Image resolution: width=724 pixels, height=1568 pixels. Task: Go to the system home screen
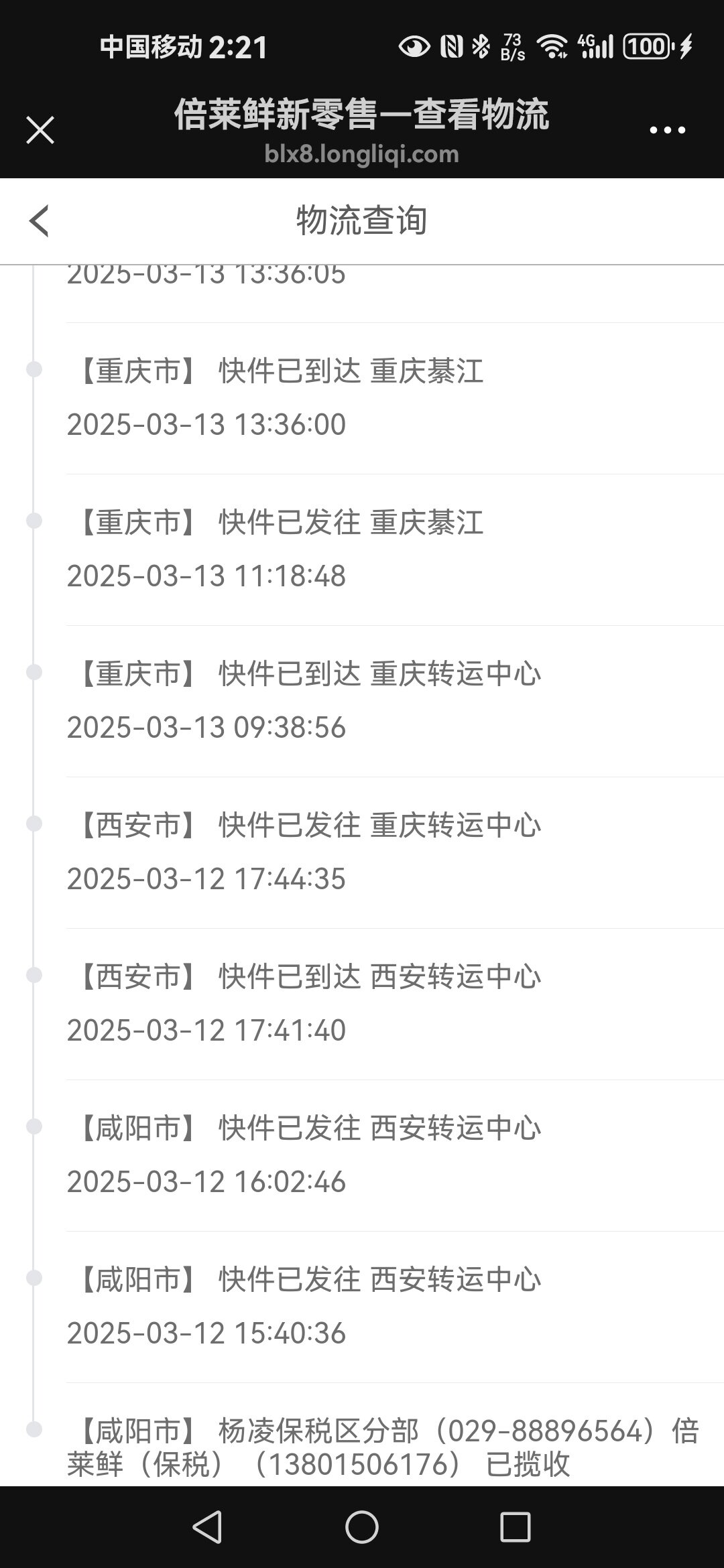coord(362,1527)
